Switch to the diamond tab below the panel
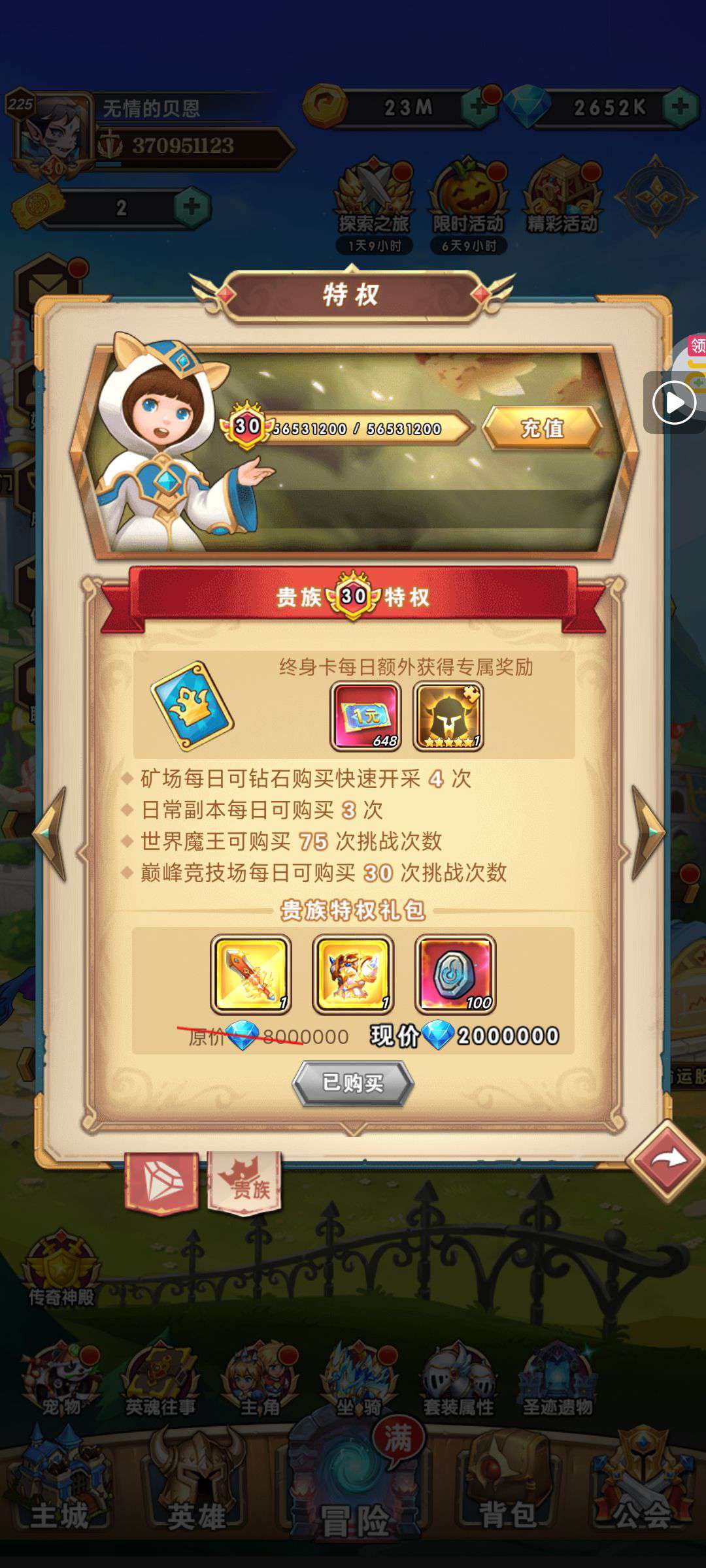Image resolution: width=706 pixels, height=1568 pixels. [x=161, y=1183]
